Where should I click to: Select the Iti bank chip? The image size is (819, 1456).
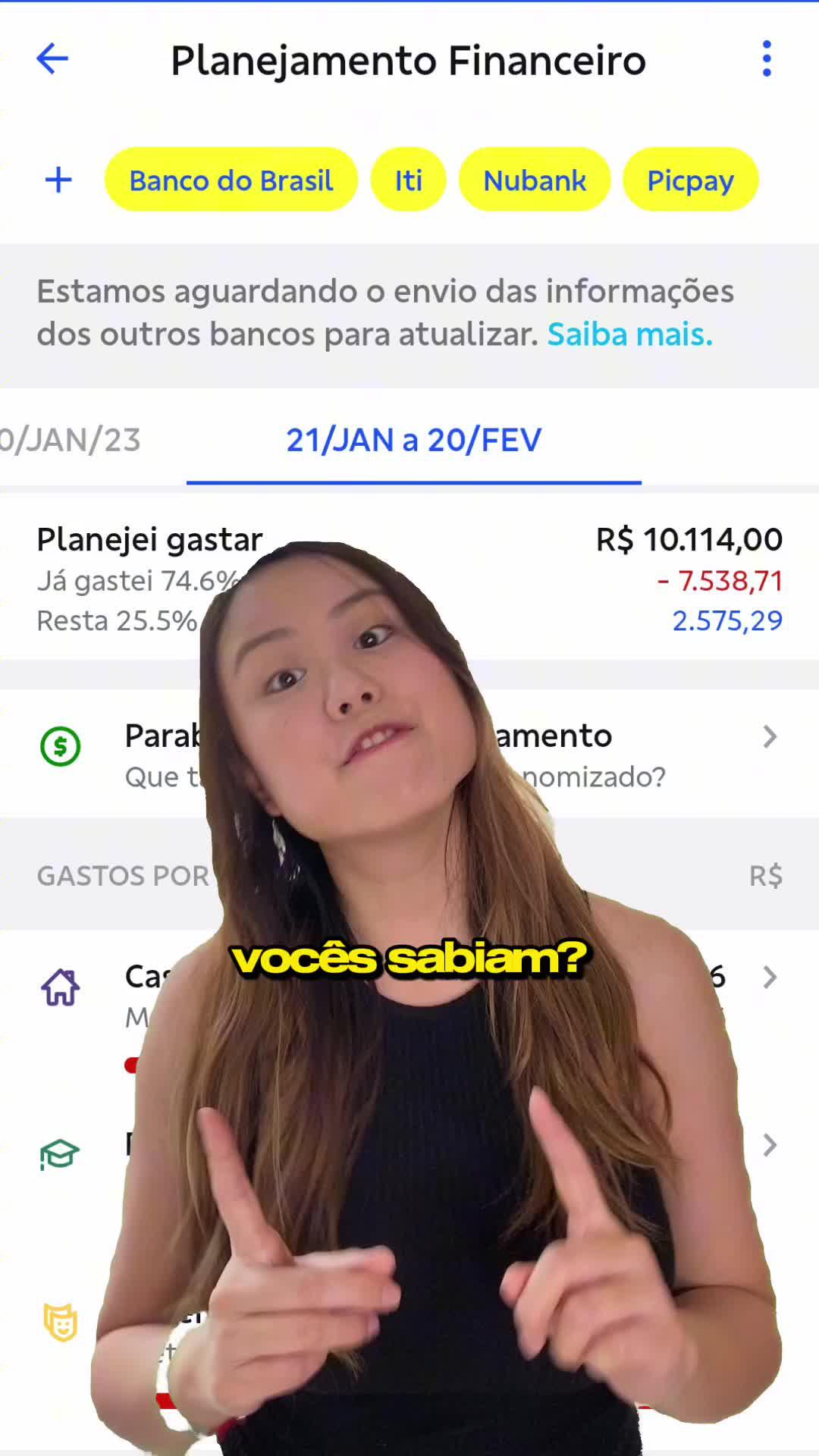[x=409, y=180]
